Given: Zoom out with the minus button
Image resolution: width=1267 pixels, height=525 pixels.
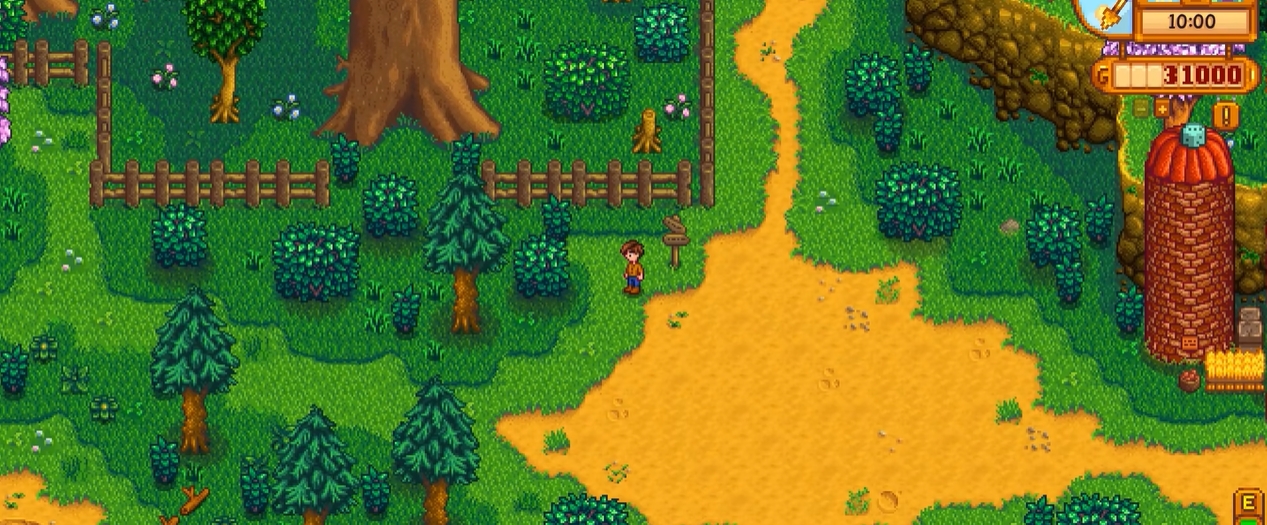Looking at the screenshot, I should point(1141,109).
